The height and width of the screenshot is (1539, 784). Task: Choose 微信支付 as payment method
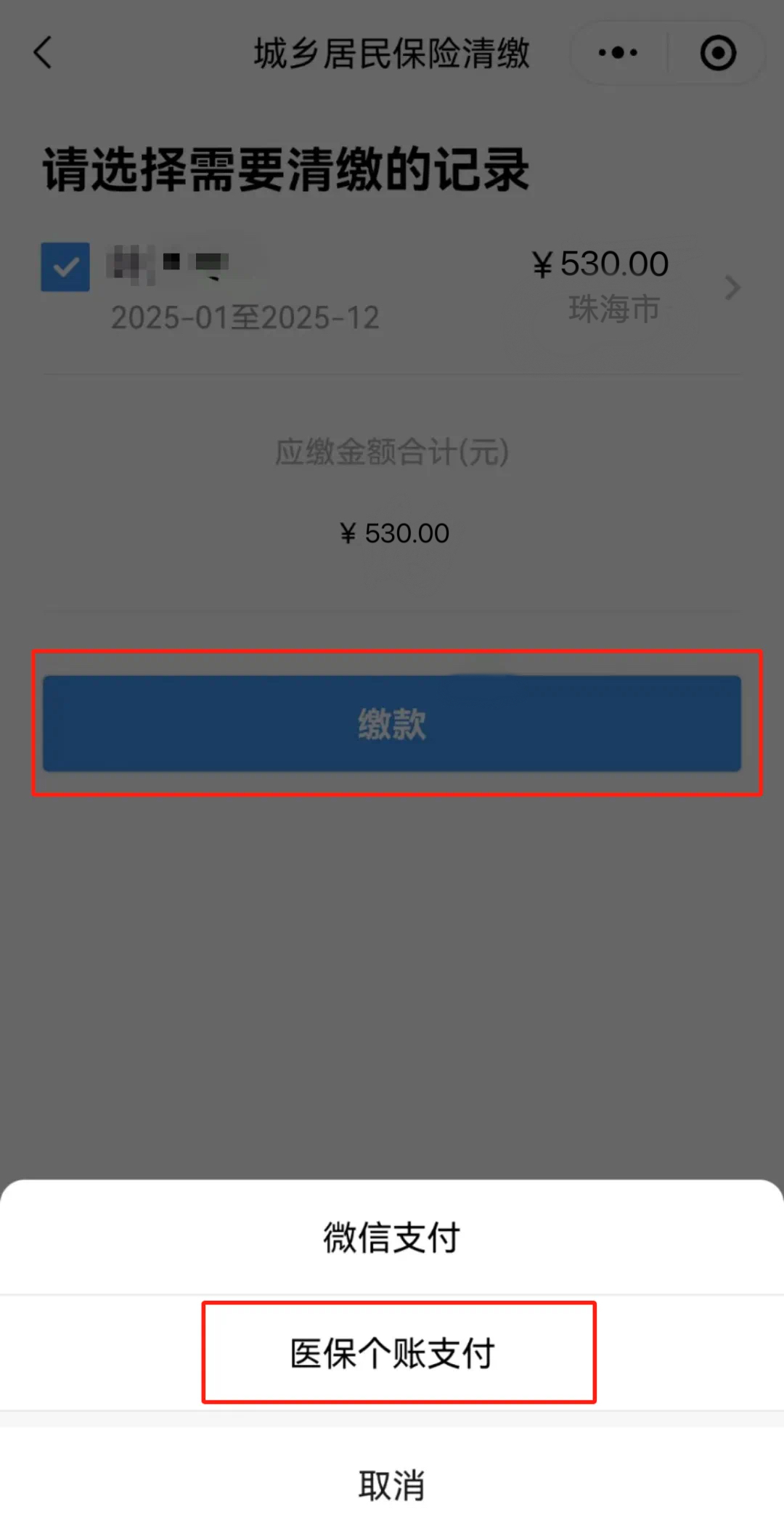coord(392,1238)
